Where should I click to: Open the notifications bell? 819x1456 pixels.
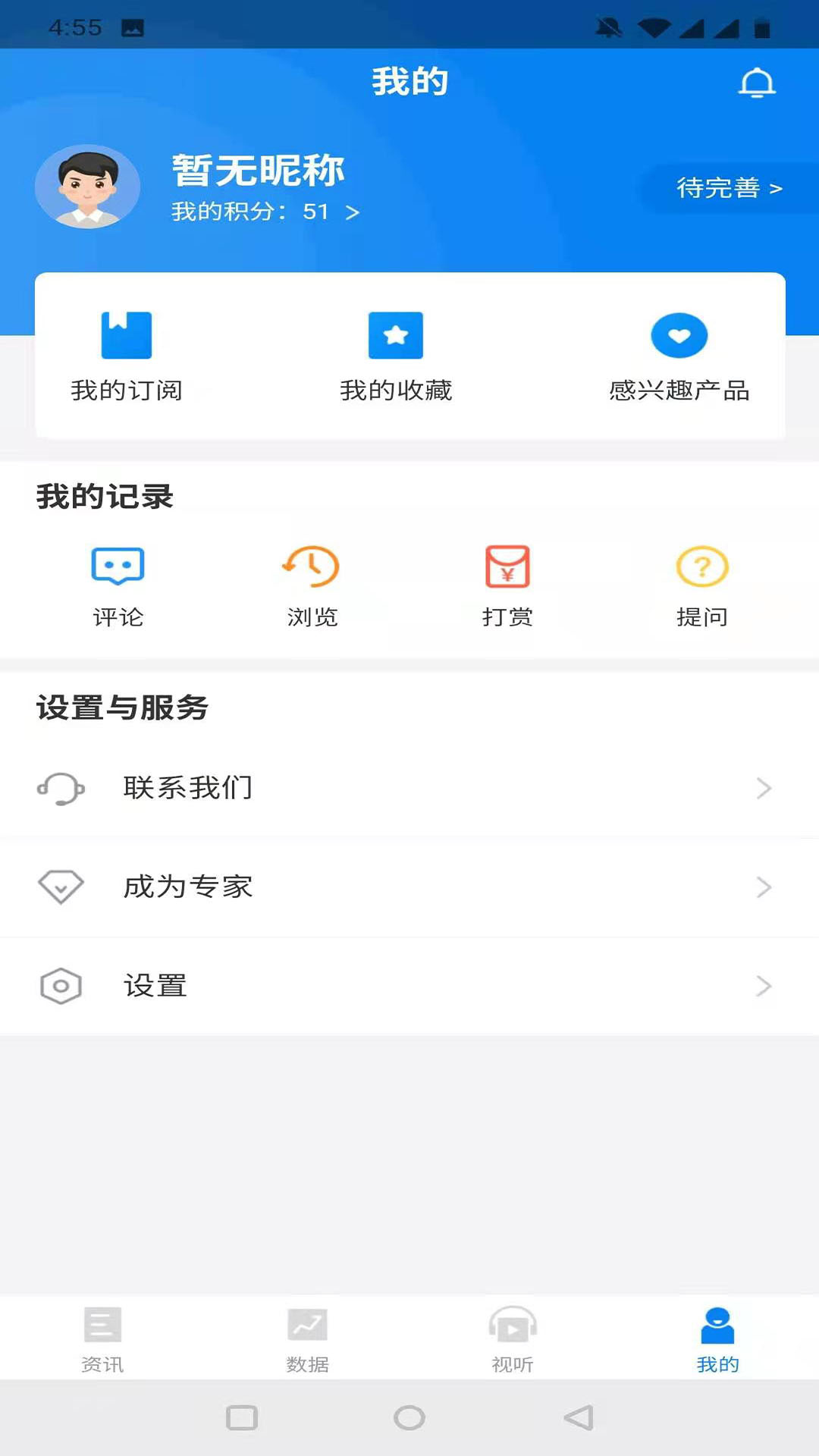pyautogui.click(x=757, y=83)
